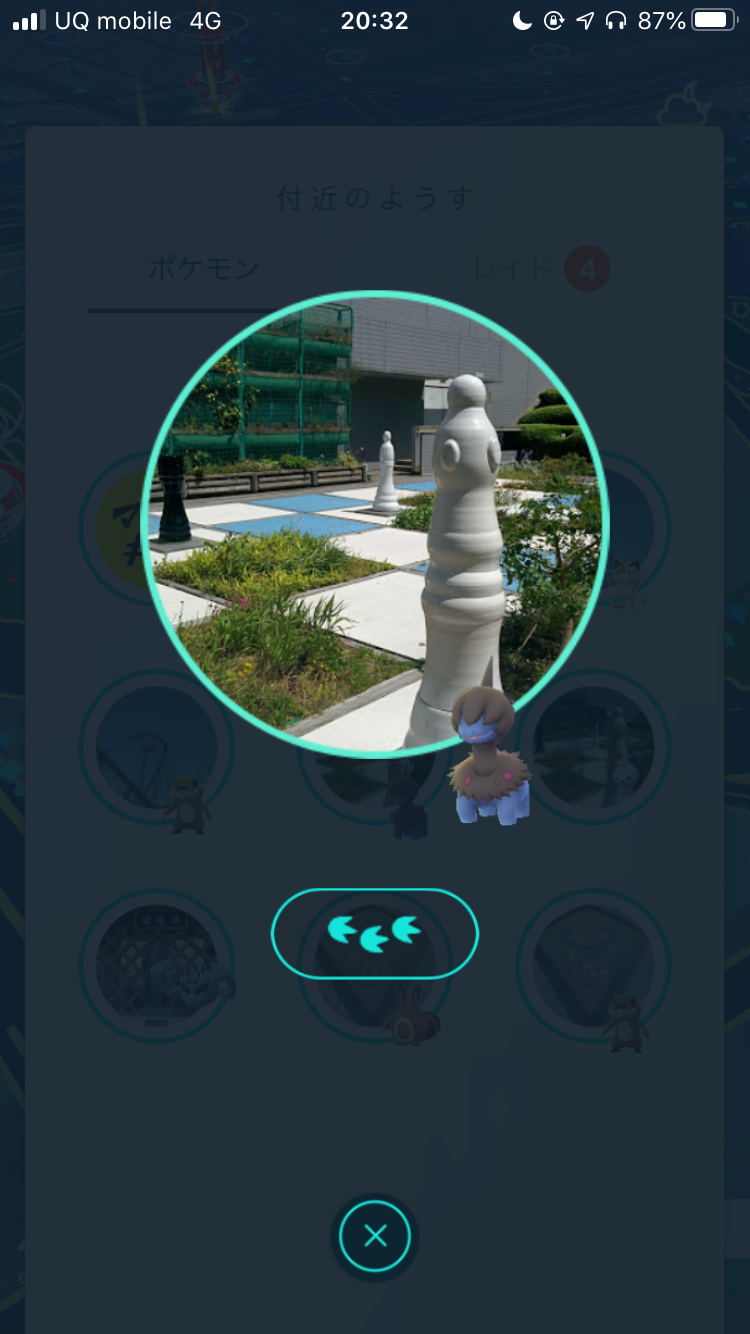Open the enlarged PokéStop photo
This screenshot has height=1334, width=750.
(x=375, y=523)
